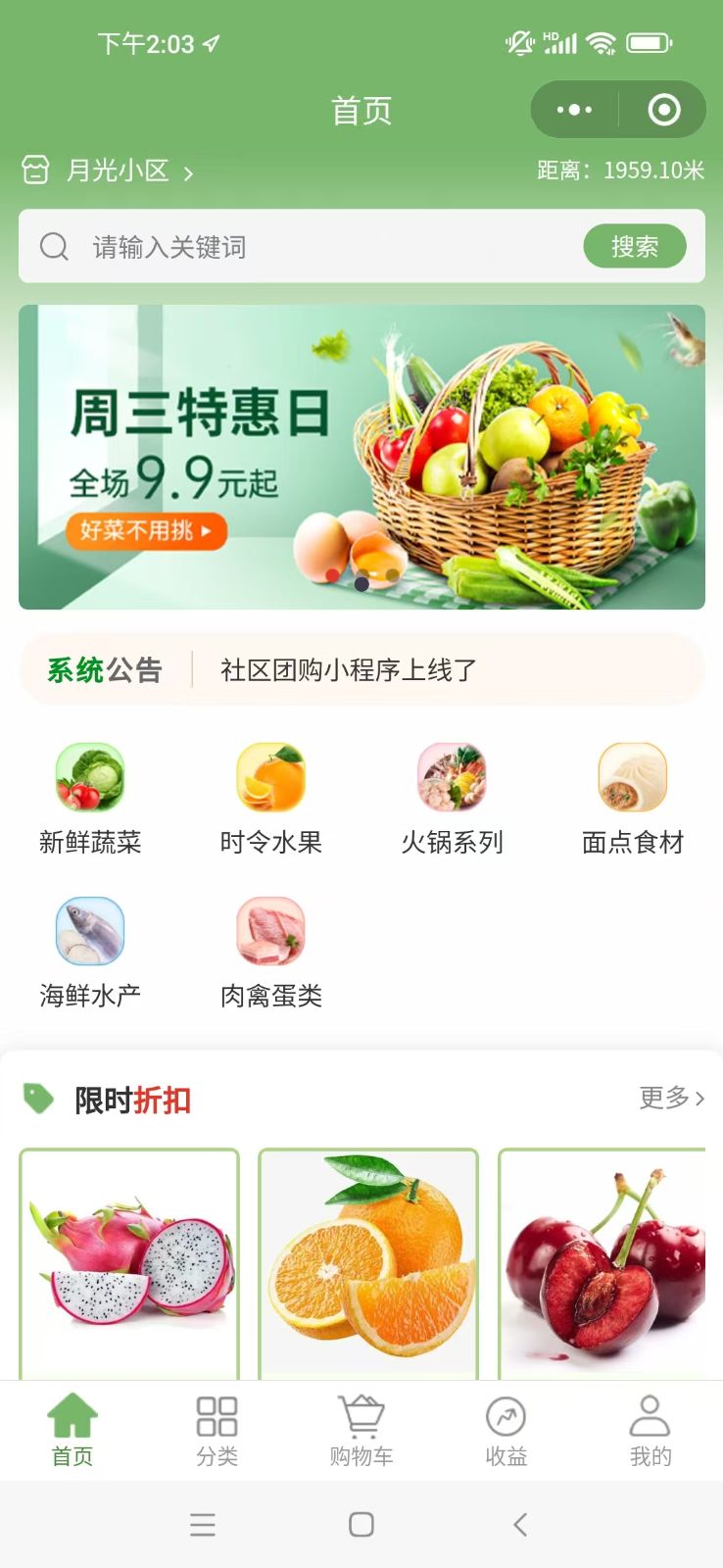Switch to the 分类 tab

coord(217,1431)
